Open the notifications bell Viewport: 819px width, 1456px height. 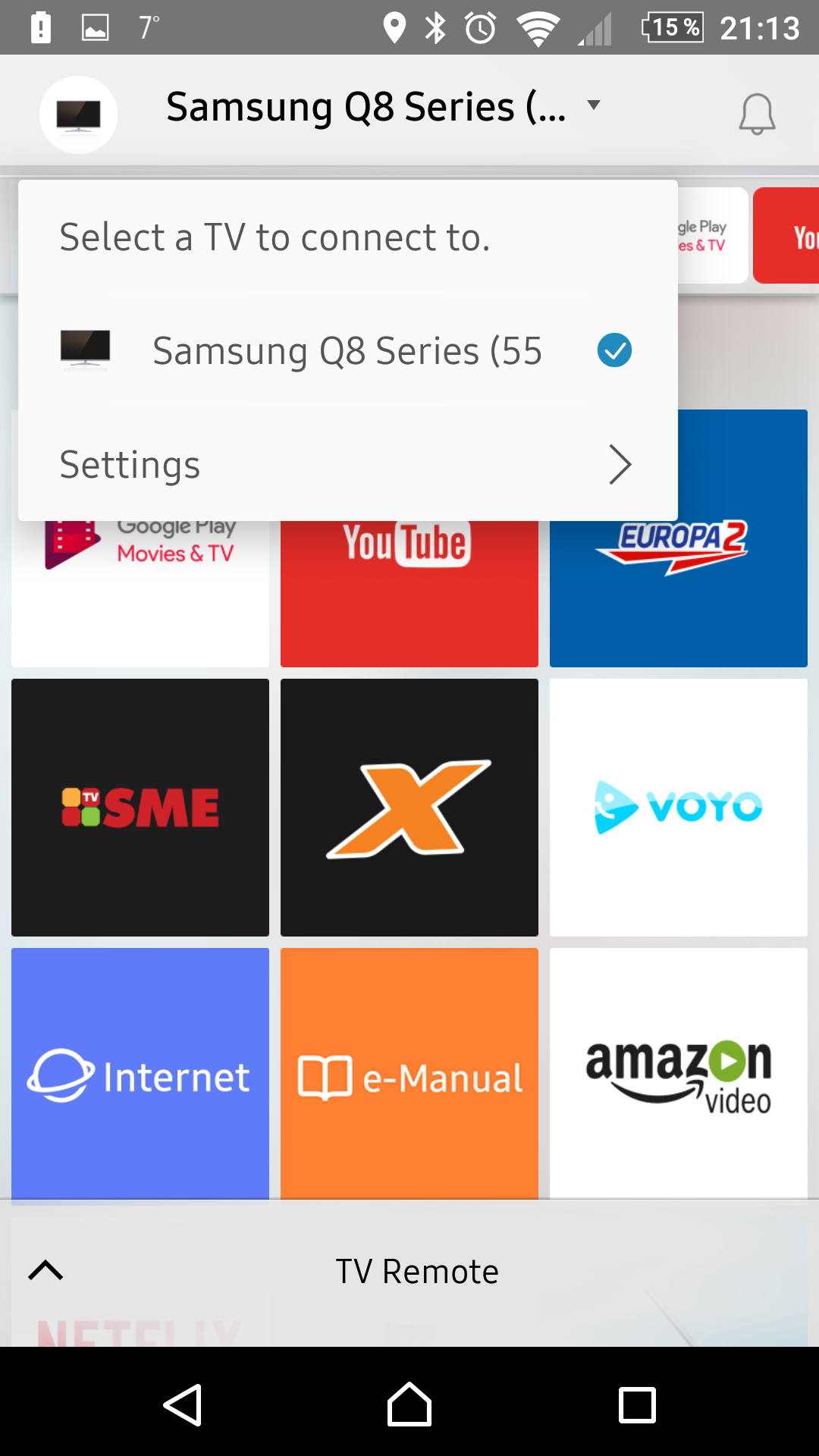click(x=757, y=115)
